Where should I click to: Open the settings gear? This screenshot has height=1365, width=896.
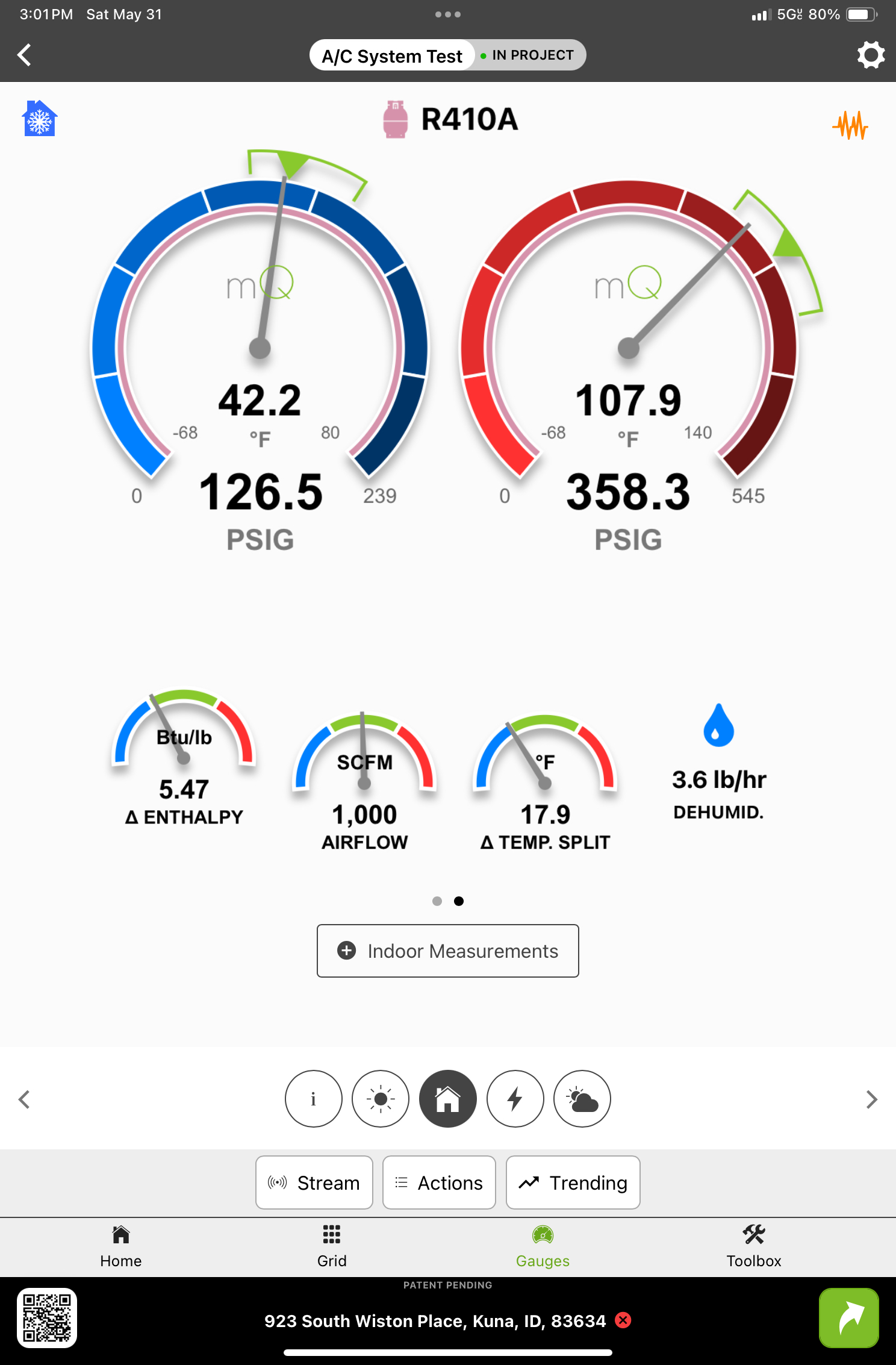click(871, 55)
